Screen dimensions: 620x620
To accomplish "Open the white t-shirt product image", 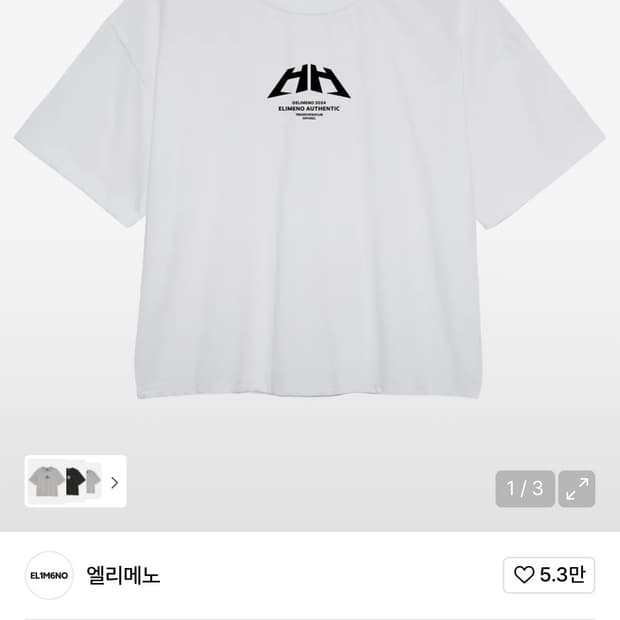I will coord(310,198).
